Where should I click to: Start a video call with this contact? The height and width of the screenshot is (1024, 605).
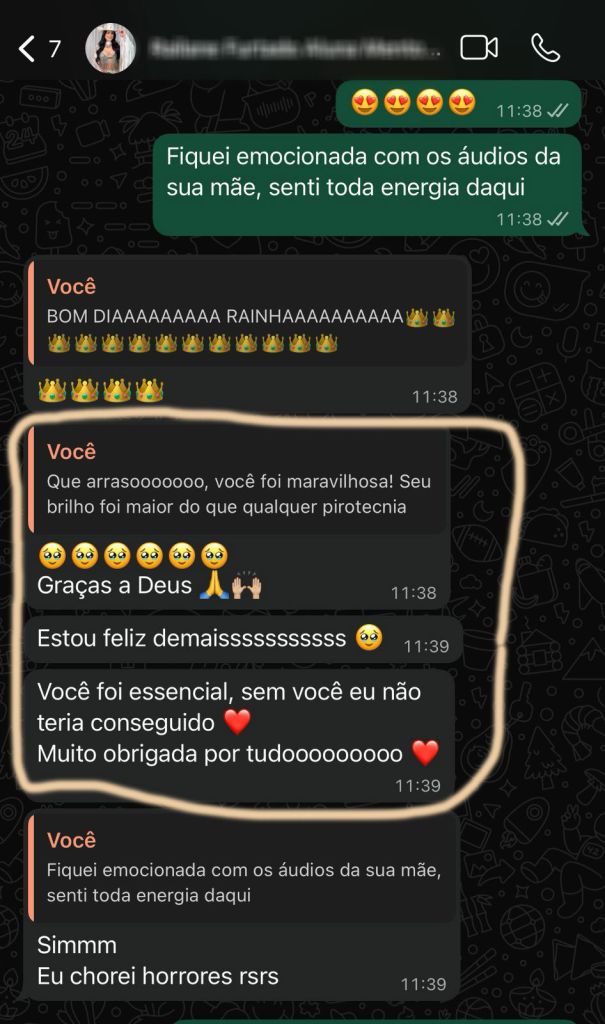click(x=478, y=48)
